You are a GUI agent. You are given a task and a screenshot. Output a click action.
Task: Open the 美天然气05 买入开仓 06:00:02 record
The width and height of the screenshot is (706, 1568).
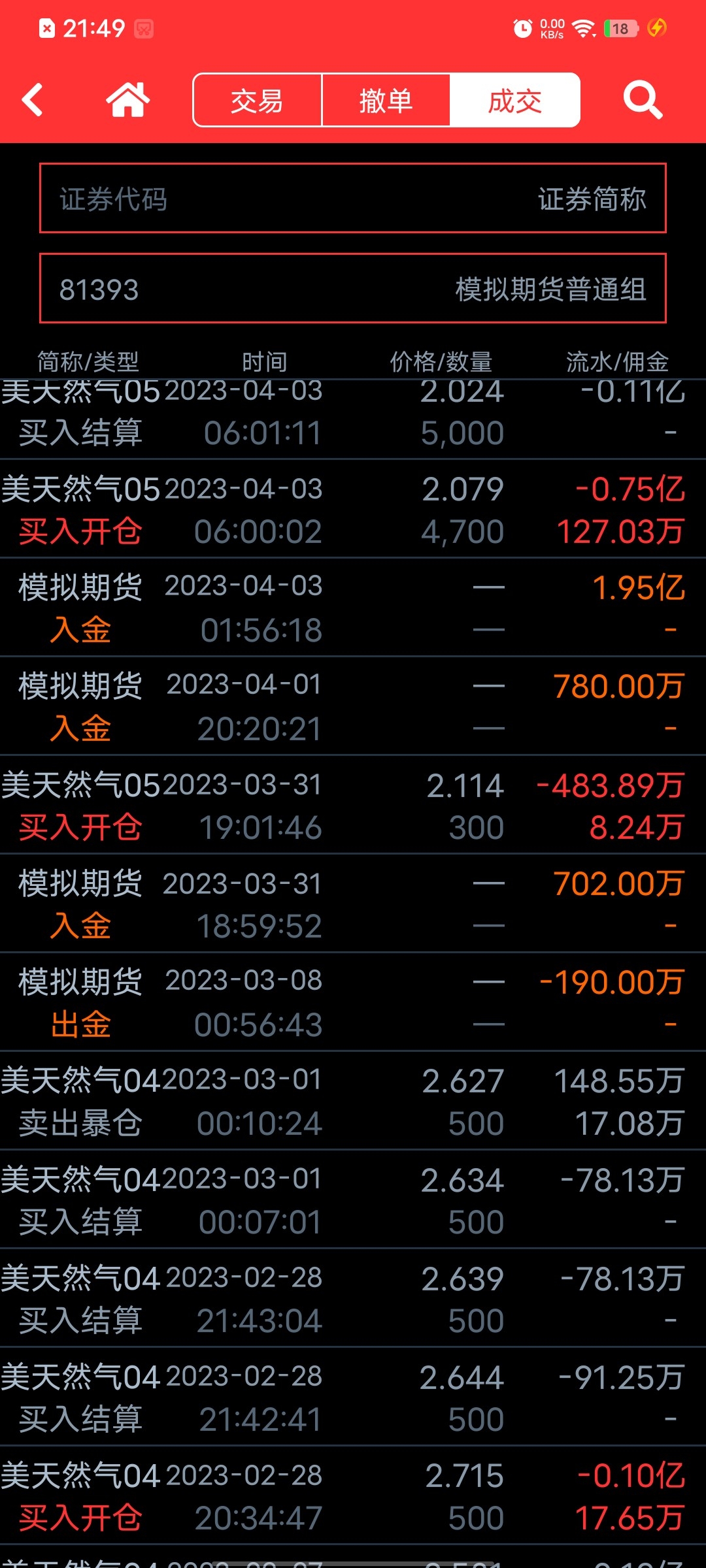(x=353, y=509)
